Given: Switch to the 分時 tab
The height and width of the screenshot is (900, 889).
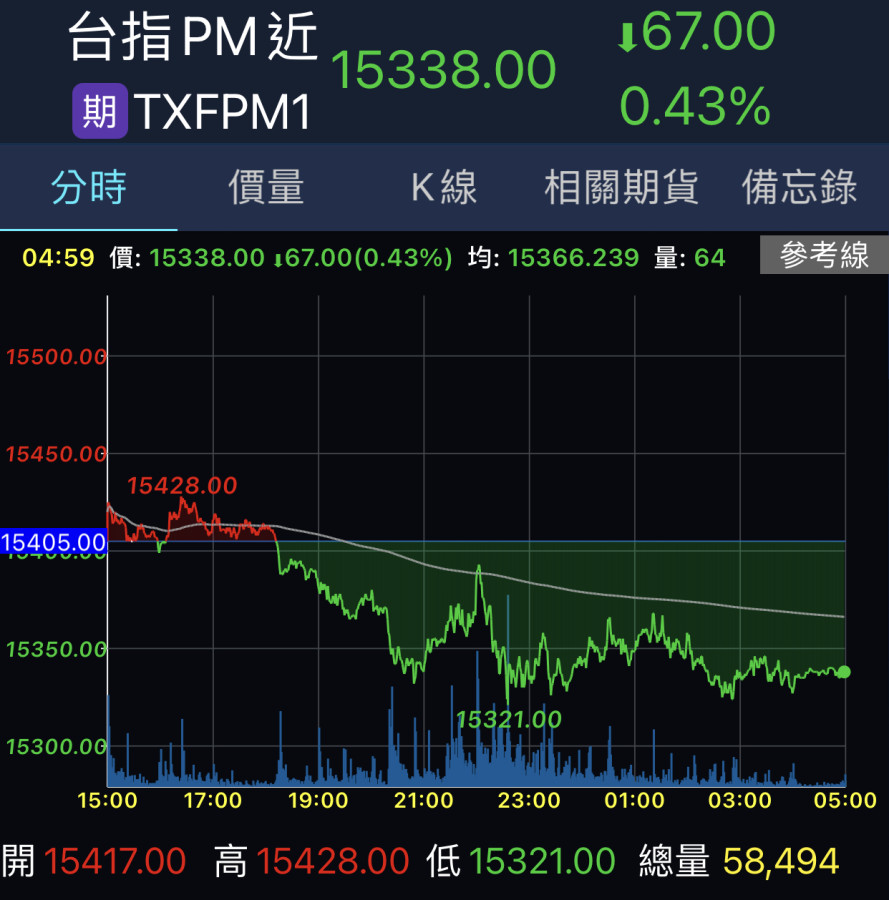Looking at the screenshot, I should 89,188.
